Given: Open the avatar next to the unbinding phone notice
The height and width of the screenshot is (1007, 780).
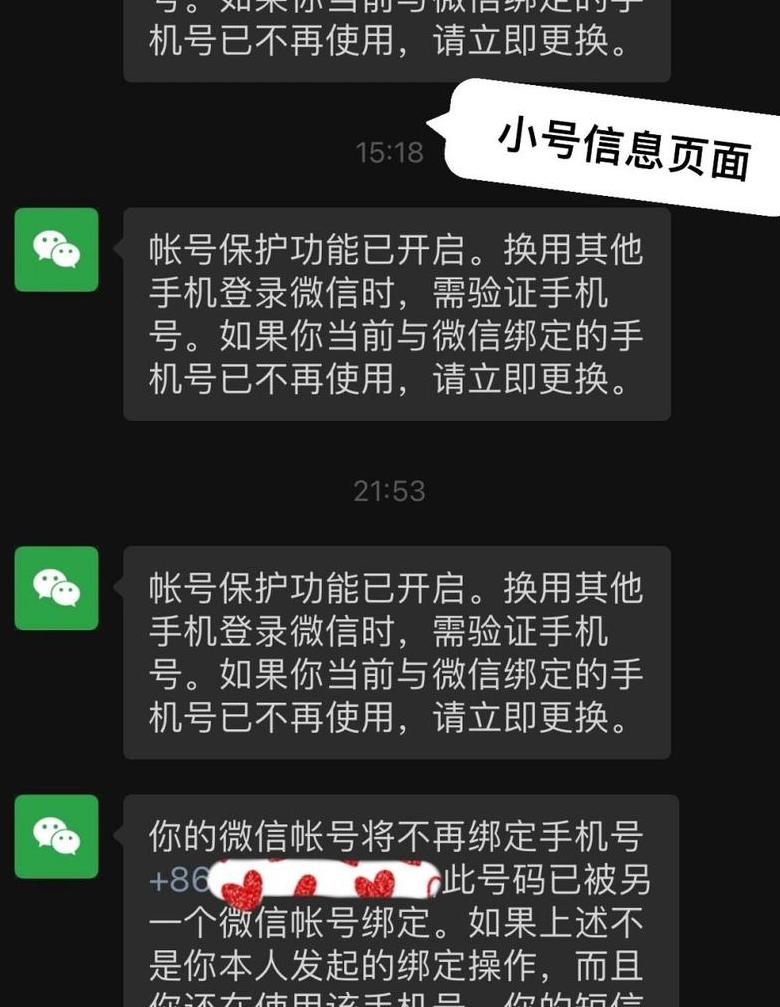Looking at the screenshot, I should pos(56,836).
